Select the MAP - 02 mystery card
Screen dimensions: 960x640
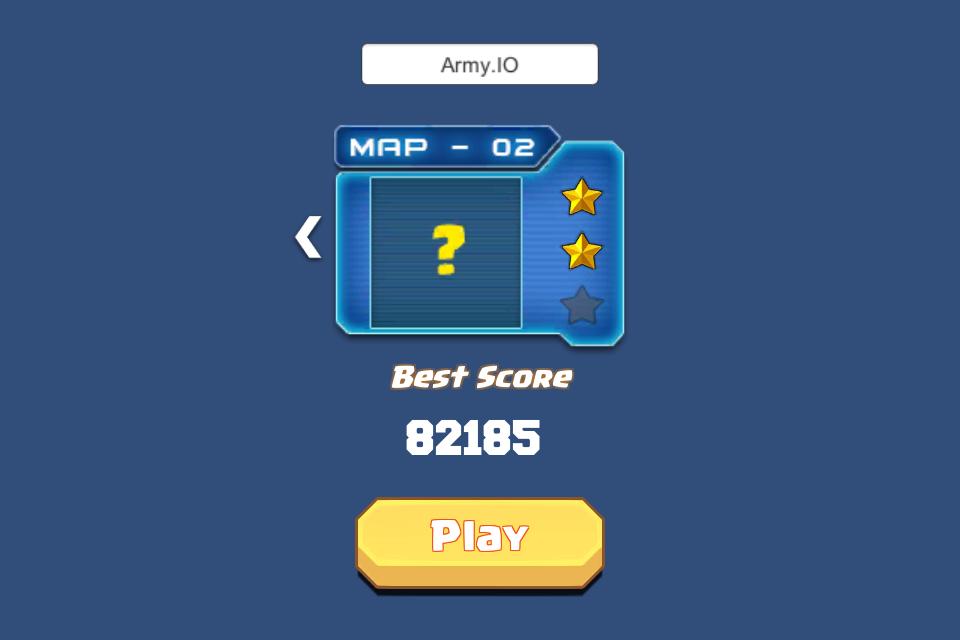coord(446,252)
